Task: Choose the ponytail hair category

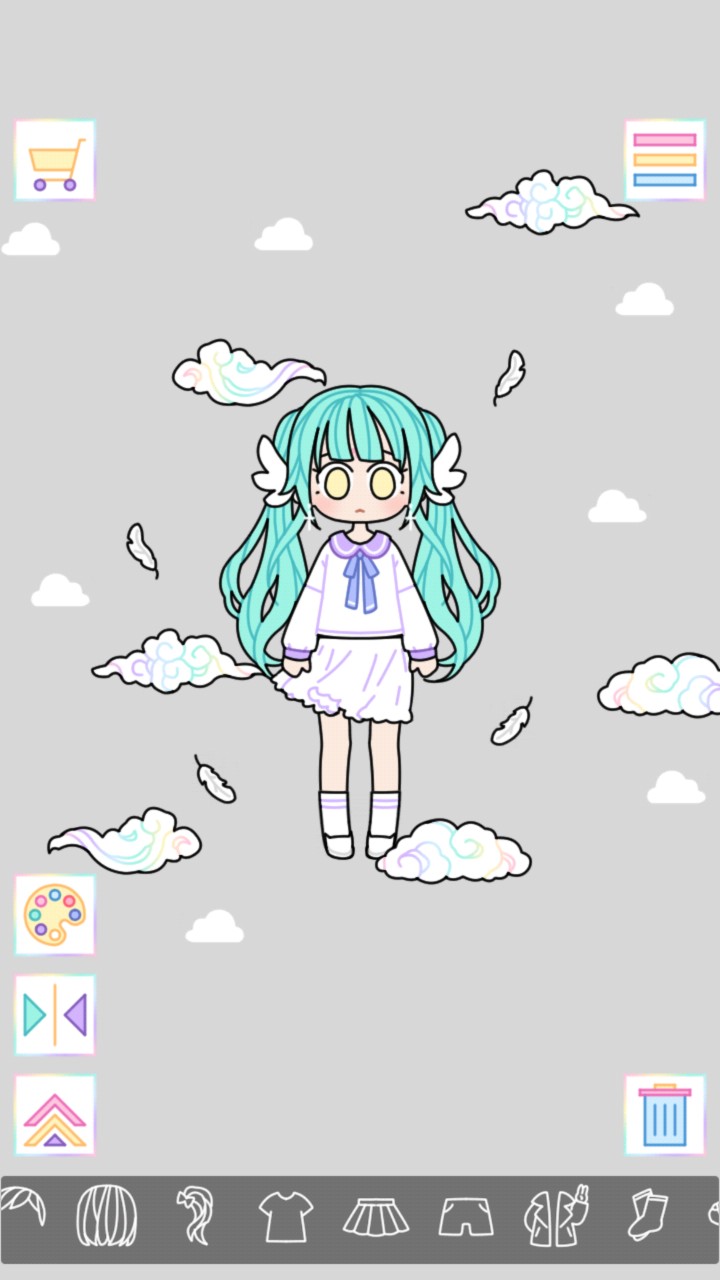Action: (196, 1215)
